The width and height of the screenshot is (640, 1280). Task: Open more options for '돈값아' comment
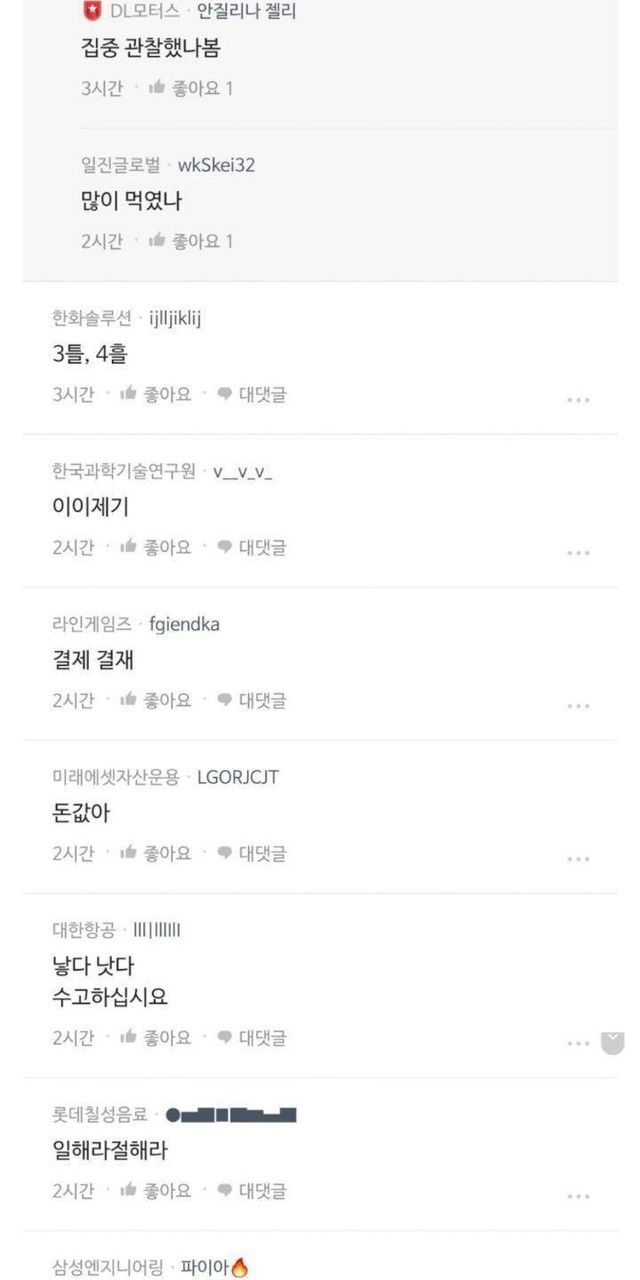(578, 858)
